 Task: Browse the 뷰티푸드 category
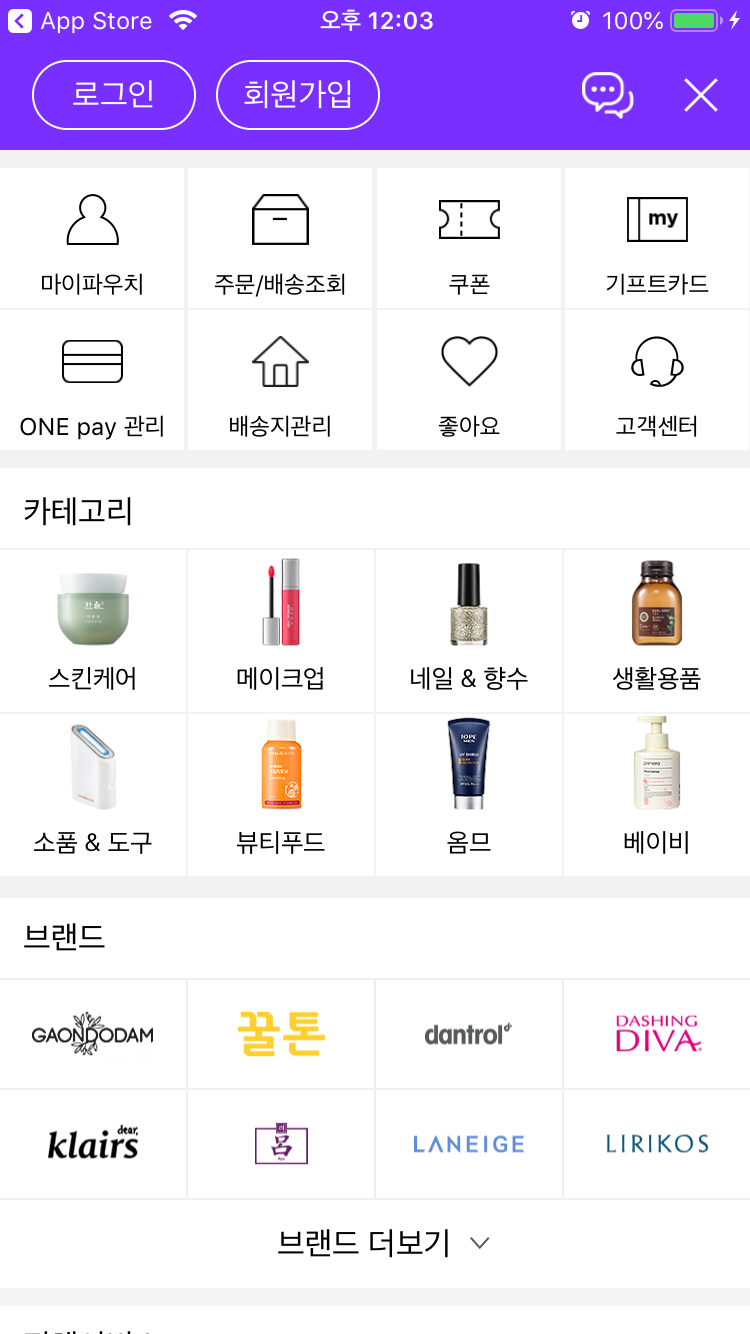pyautogui.click(x=280, y=795)
